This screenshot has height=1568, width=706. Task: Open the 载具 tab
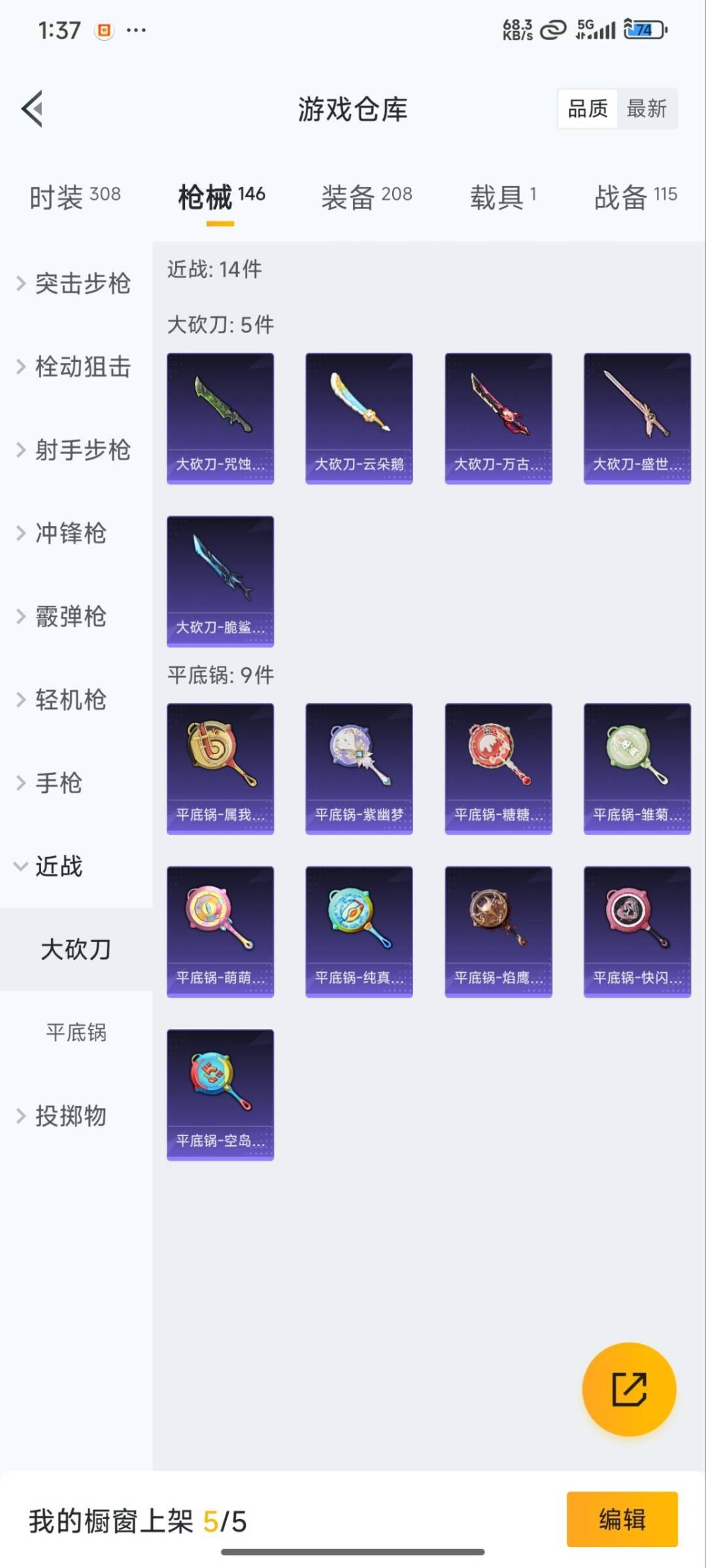[x=502, y=197]
